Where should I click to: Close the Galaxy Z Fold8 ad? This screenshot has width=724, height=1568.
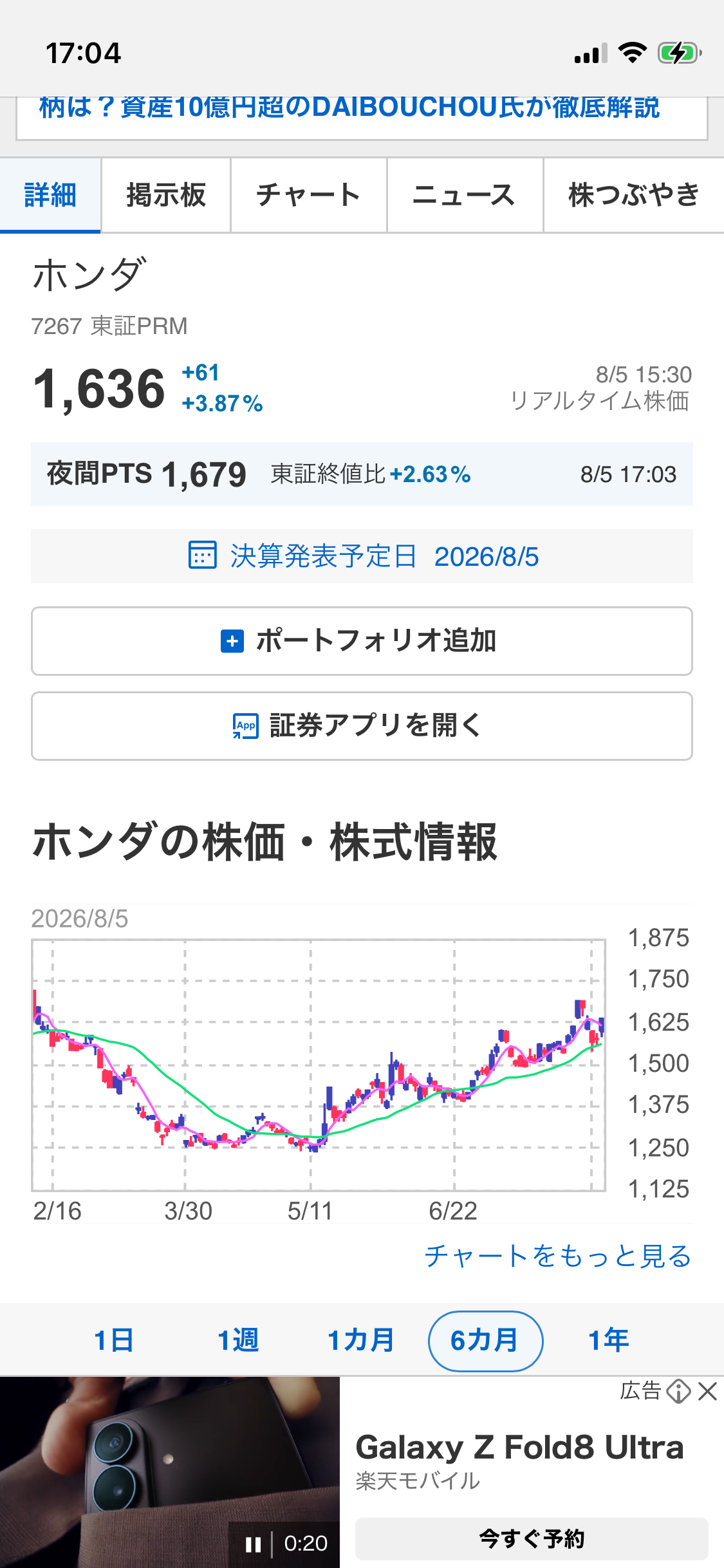pos(708,1392)
